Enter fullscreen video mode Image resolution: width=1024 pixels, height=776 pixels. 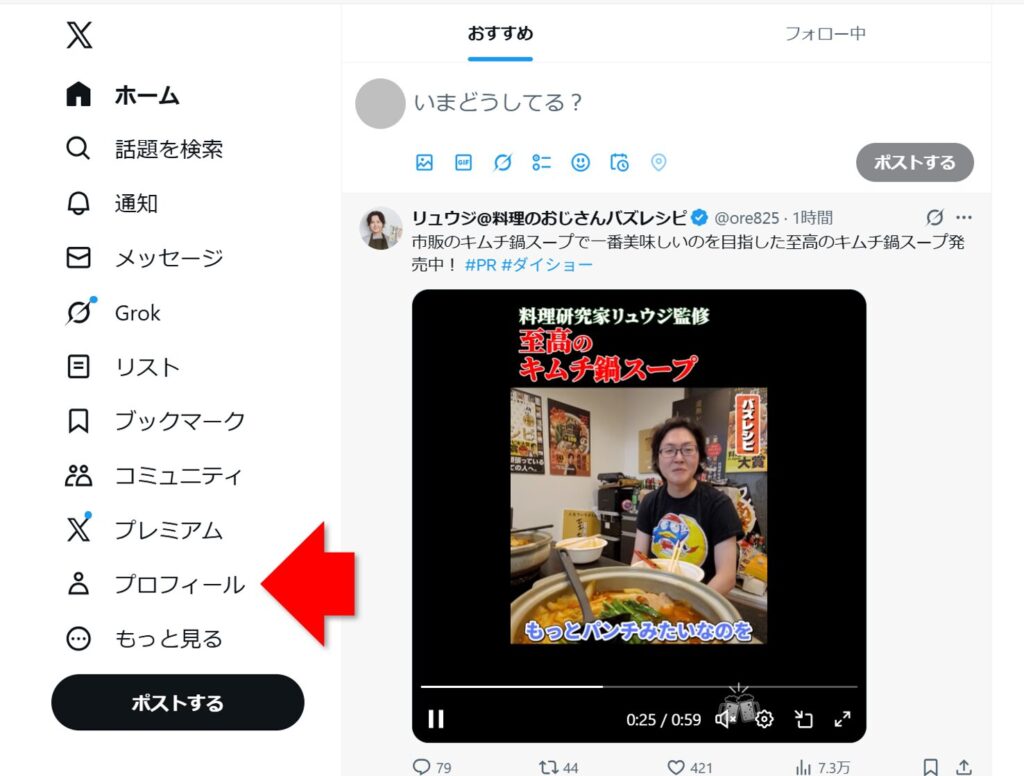click(842, 719)
